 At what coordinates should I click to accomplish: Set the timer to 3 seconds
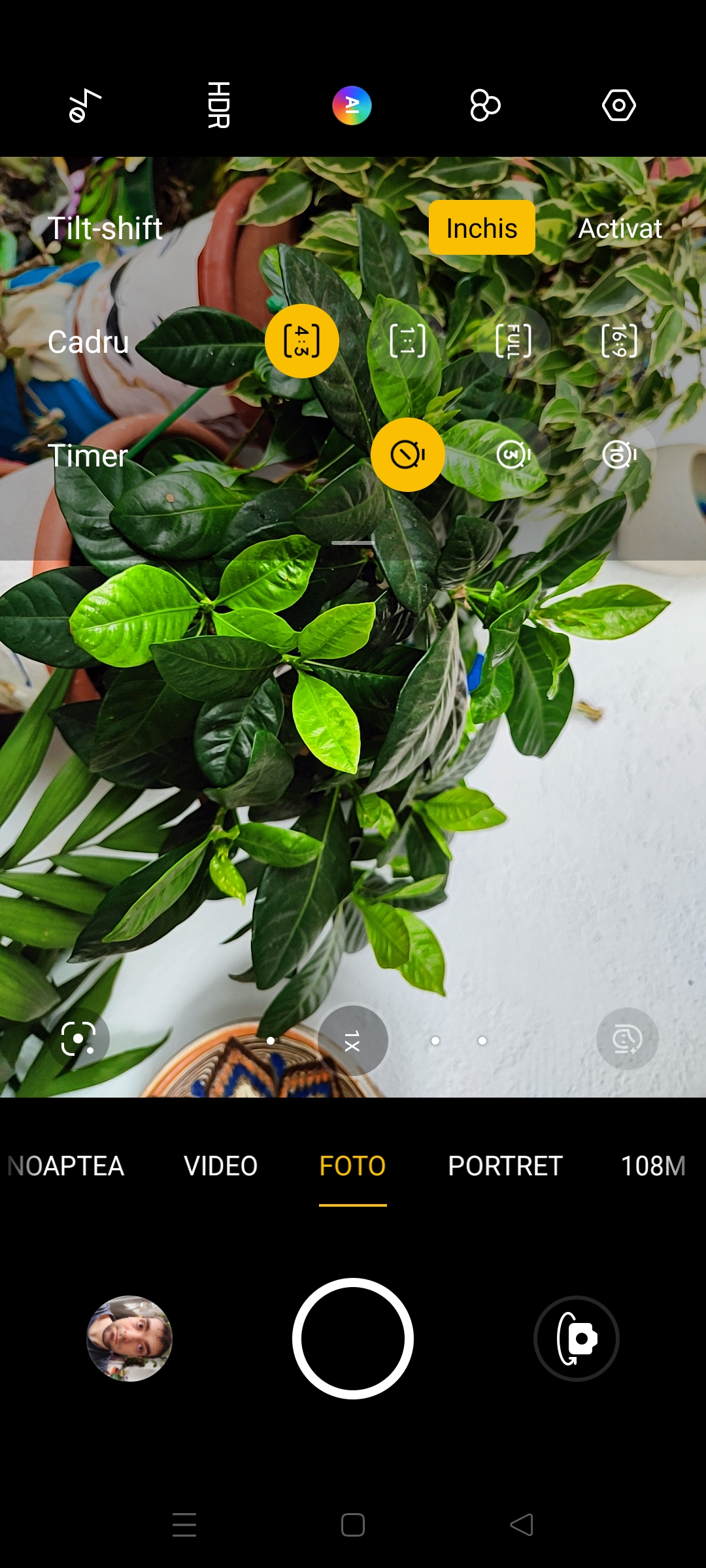point(514,455)
